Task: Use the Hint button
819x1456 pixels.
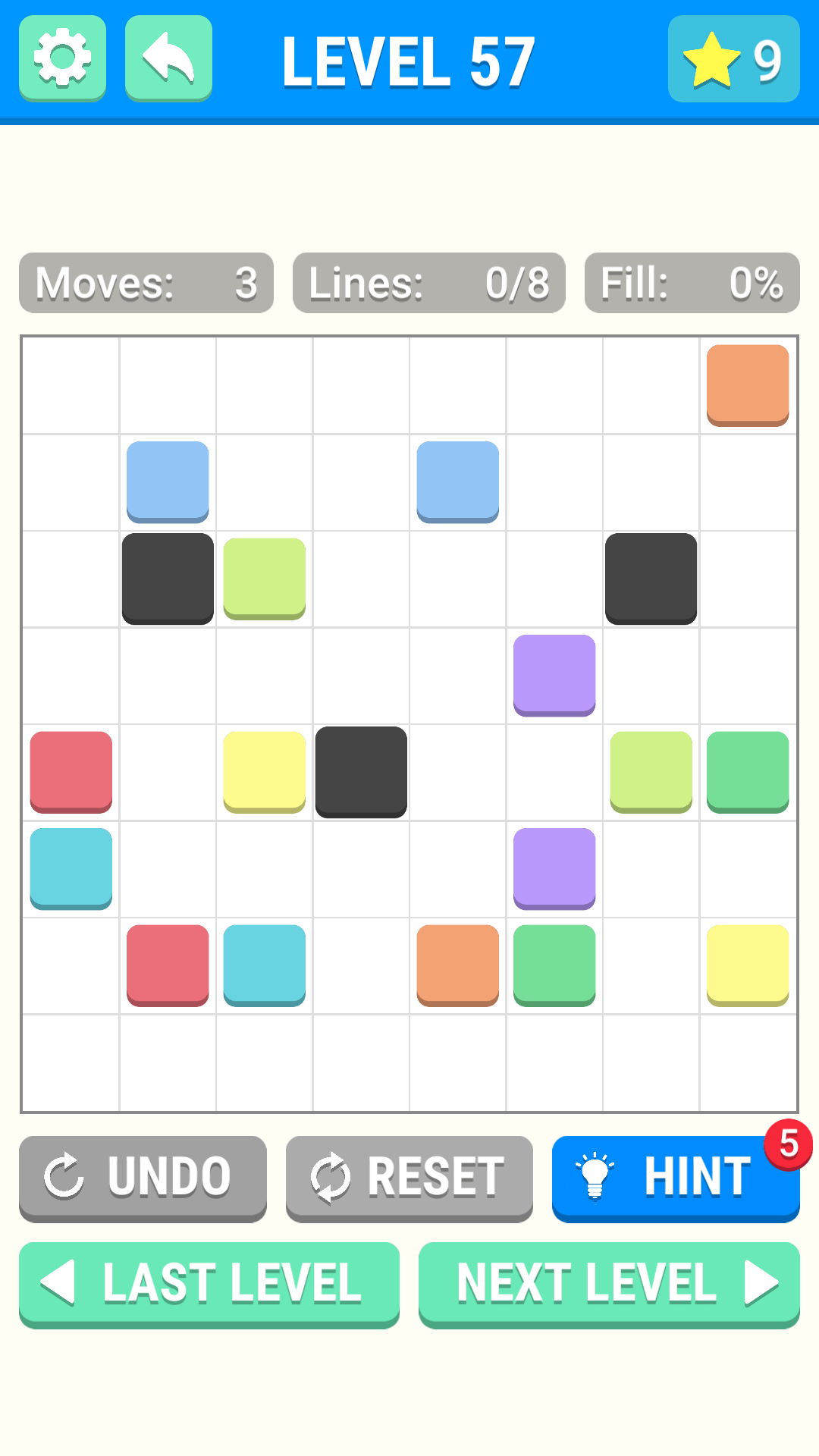Action: [676, 1178]
